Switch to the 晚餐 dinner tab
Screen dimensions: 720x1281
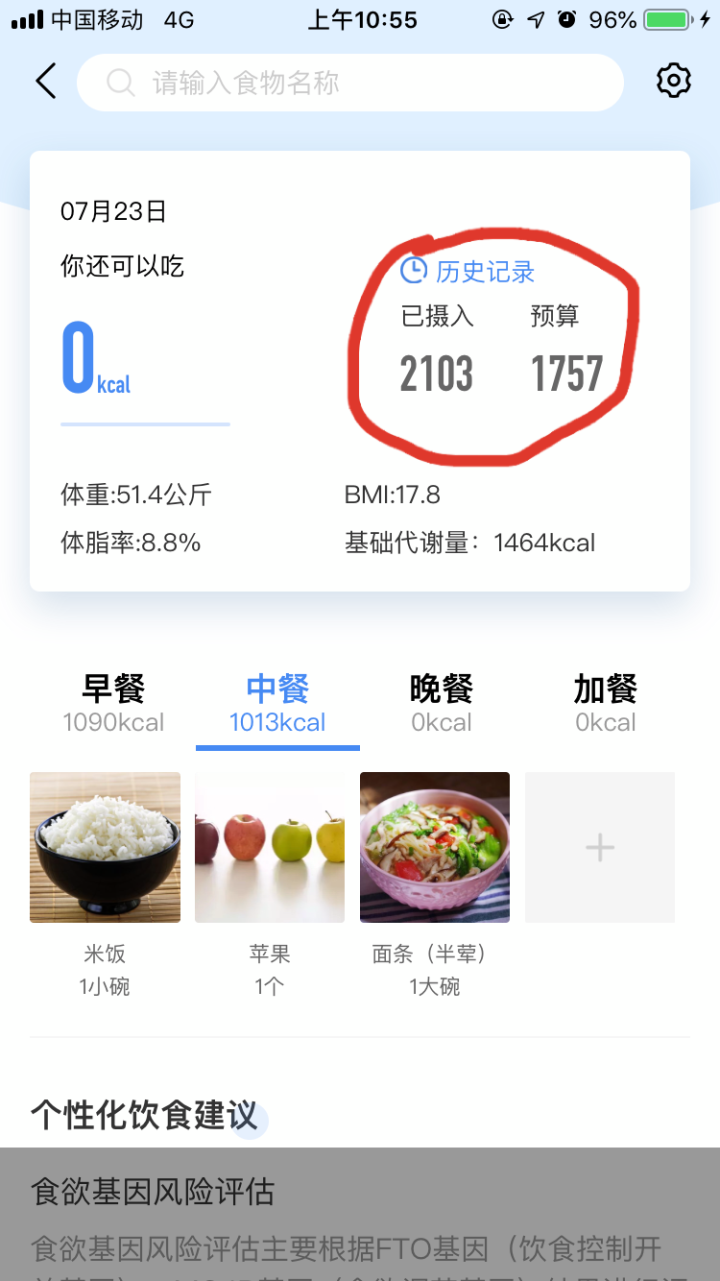point(441,689)
